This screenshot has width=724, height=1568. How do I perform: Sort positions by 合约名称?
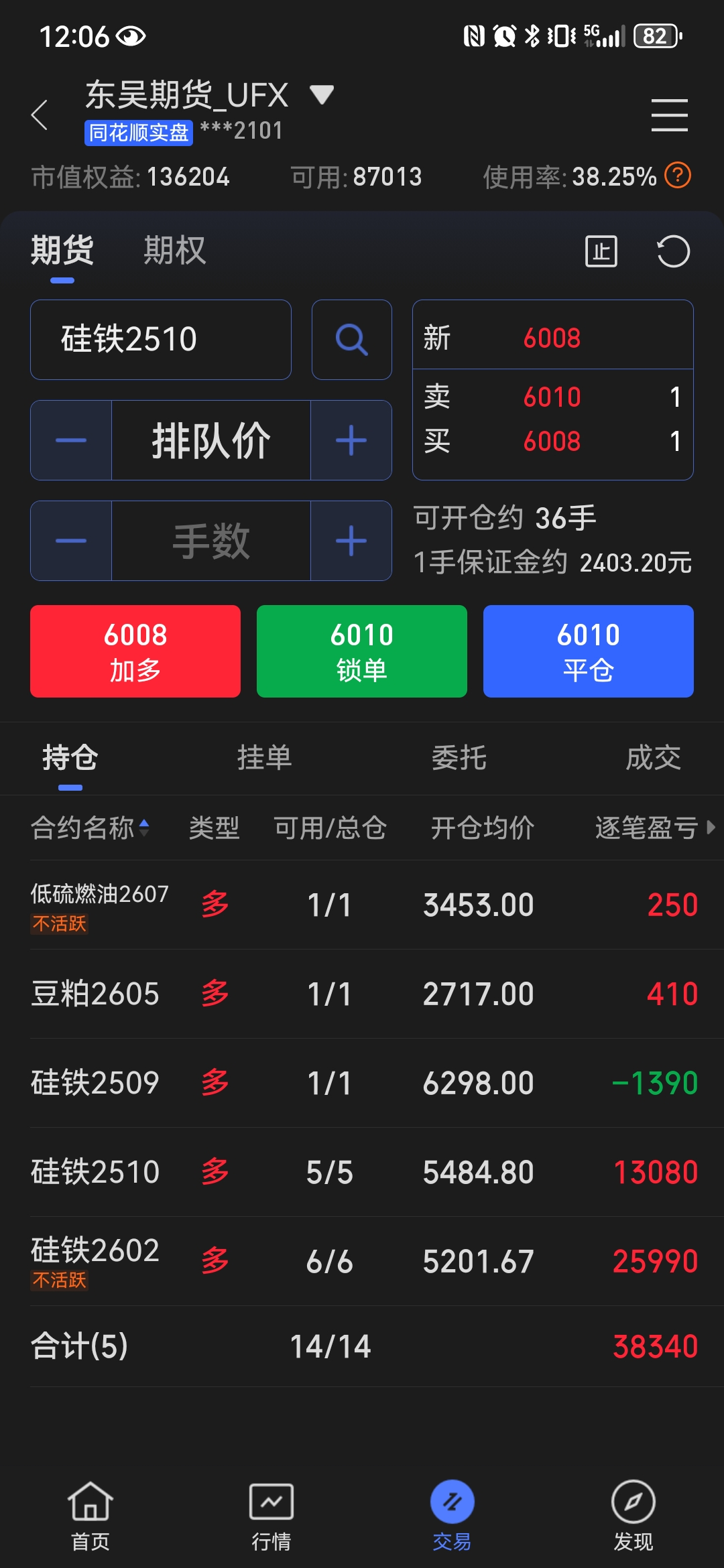89,828
